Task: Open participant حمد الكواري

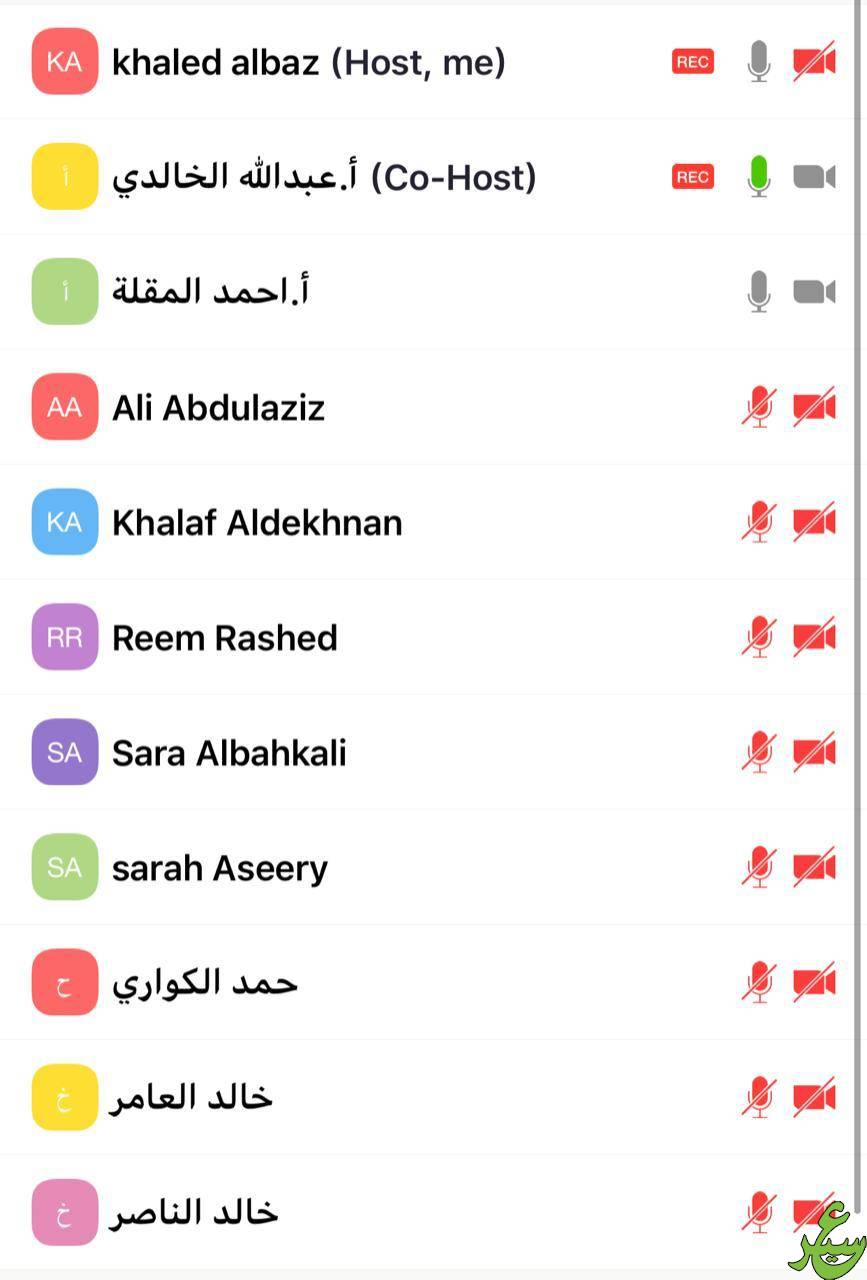Action: (x=205, y=983)
